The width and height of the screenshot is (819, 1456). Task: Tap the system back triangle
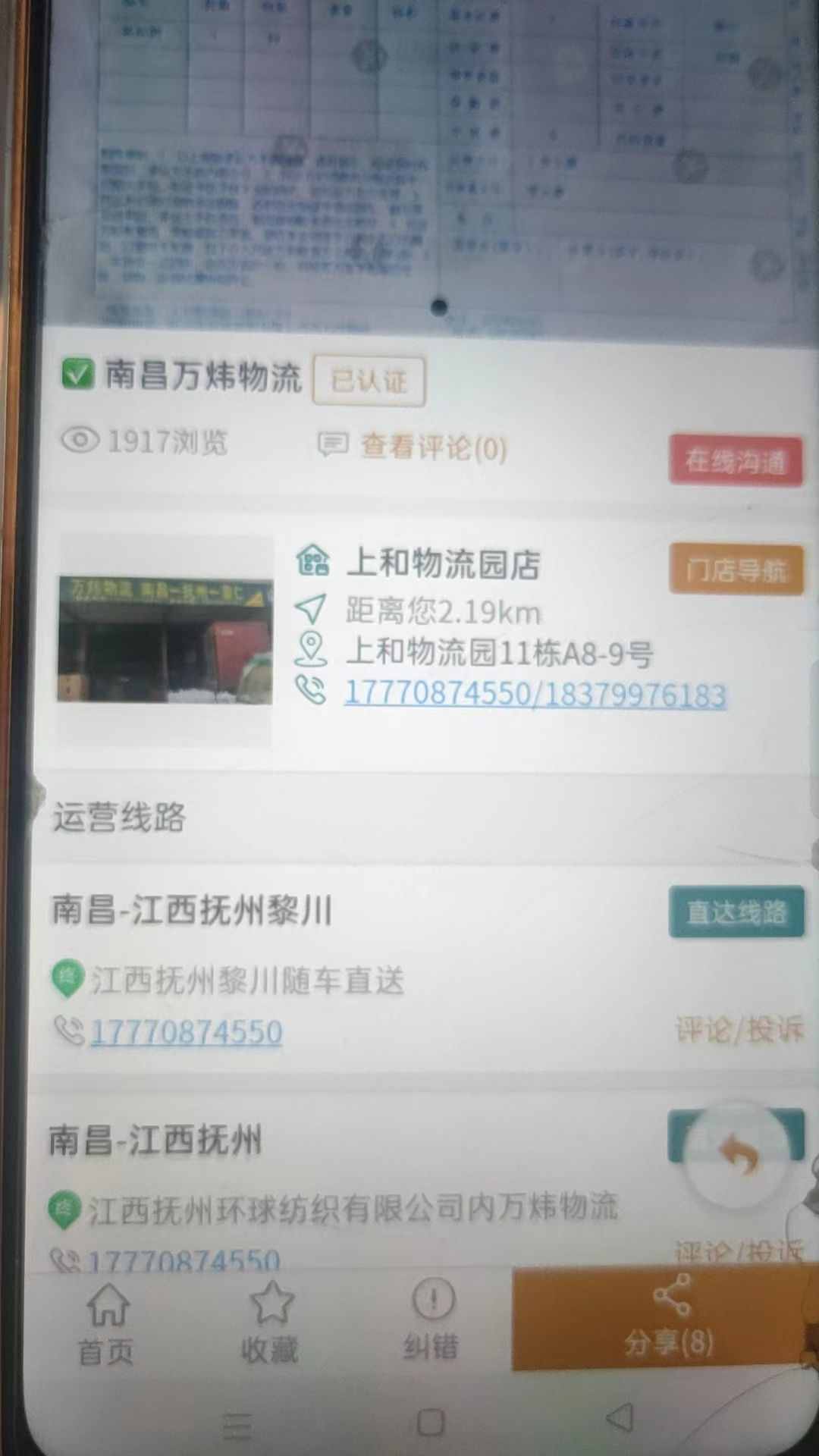[x=620, y=1417]
